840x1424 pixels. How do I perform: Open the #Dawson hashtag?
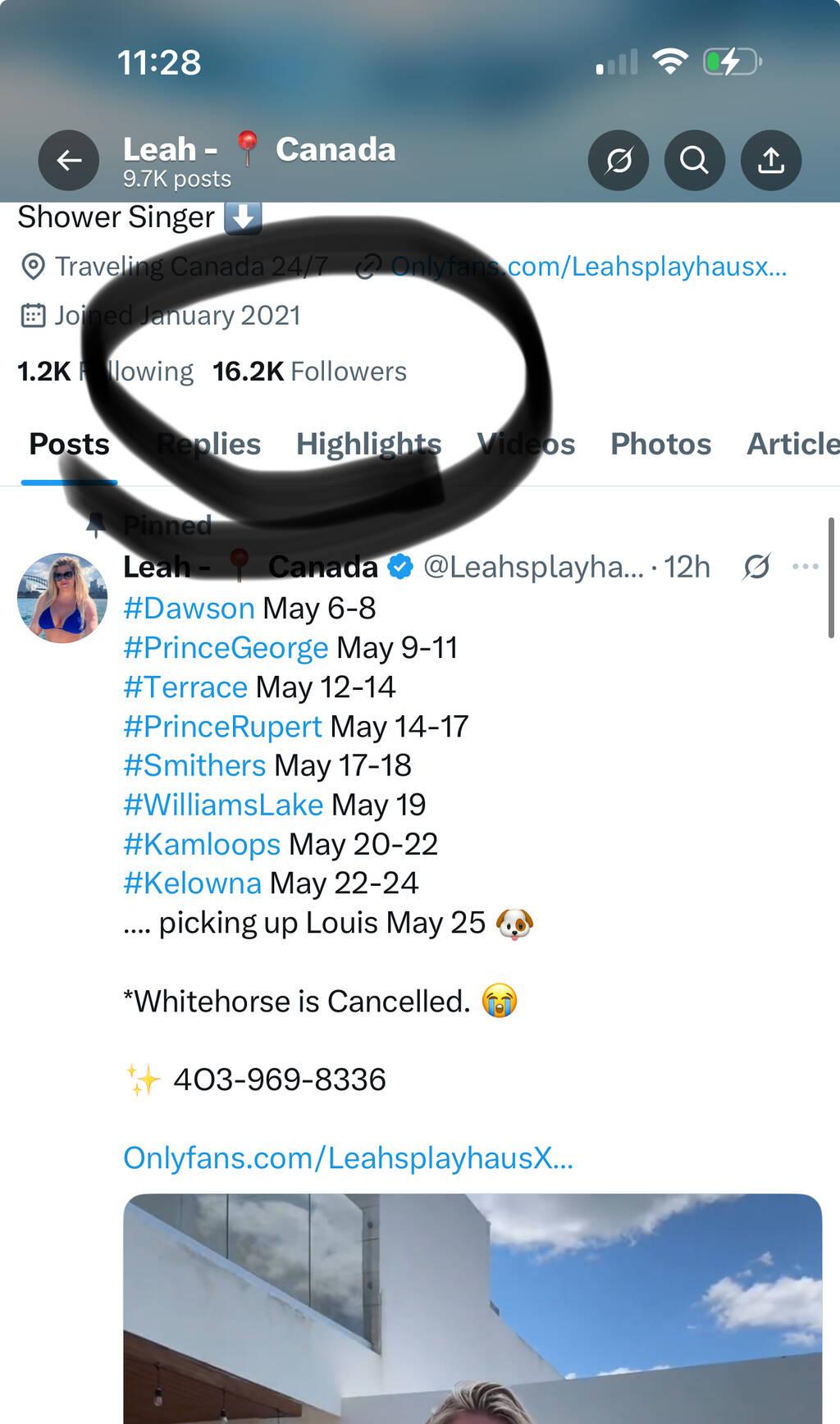(189, 609)
